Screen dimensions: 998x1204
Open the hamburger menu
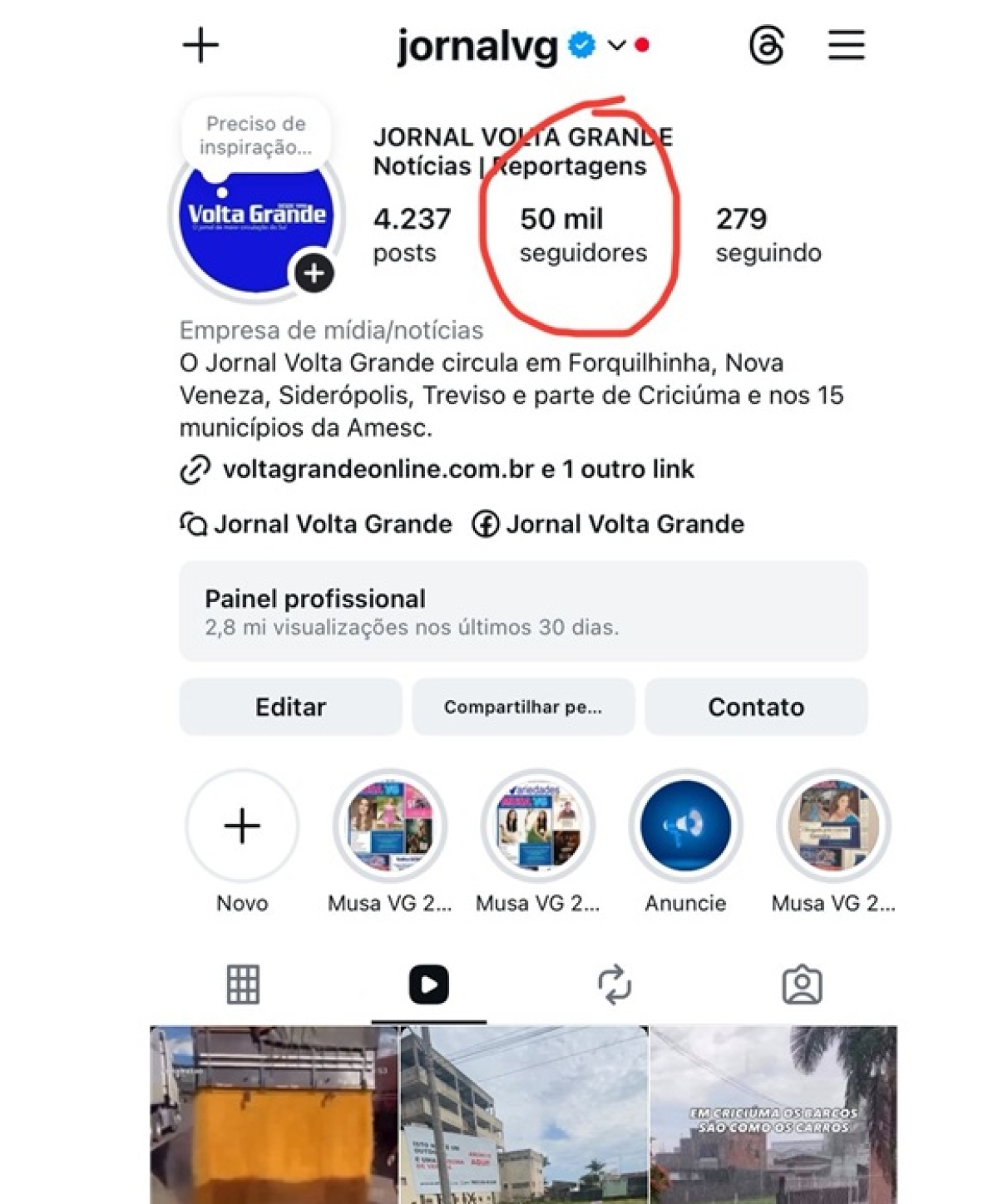[x=846, y=45]
